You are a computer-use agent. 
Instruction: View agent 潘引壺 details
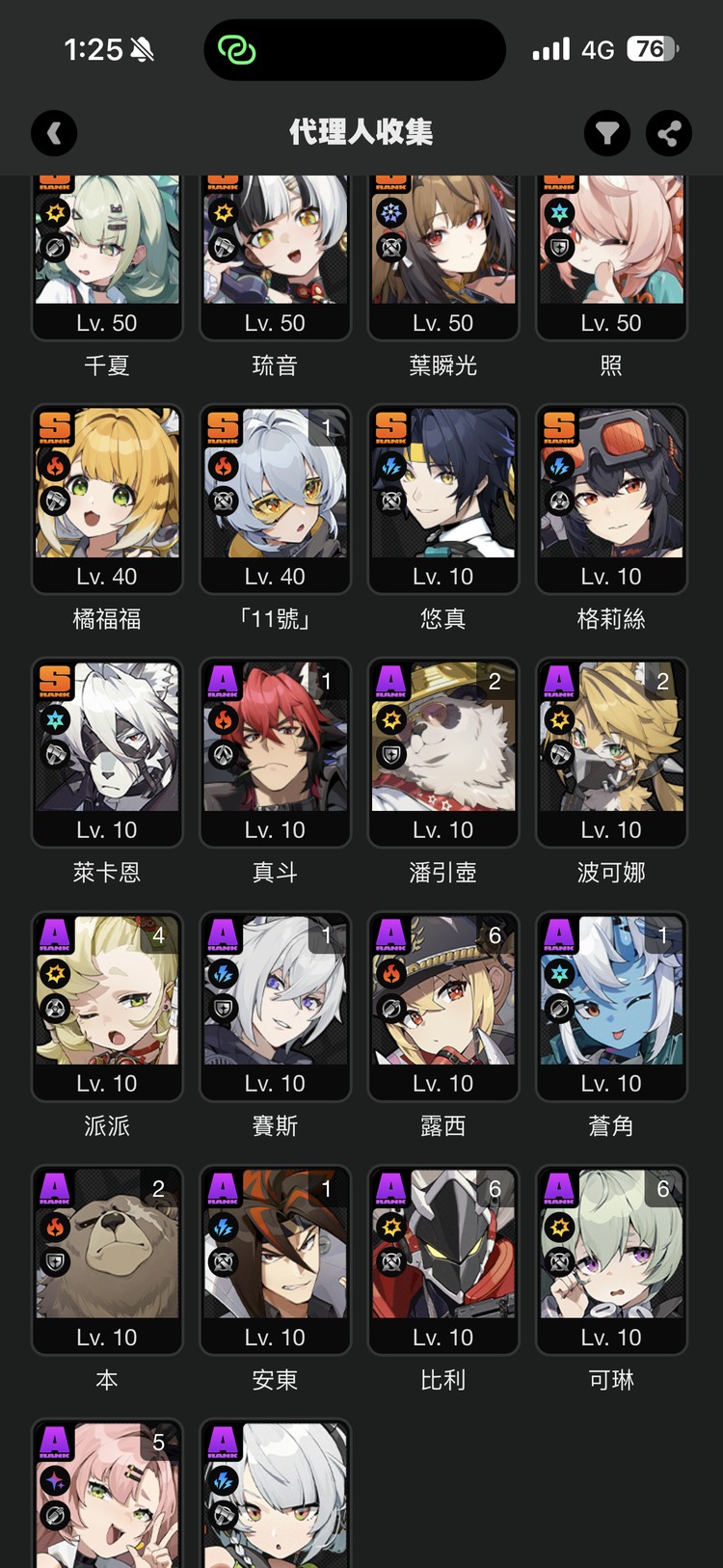(x=442, y=752)
